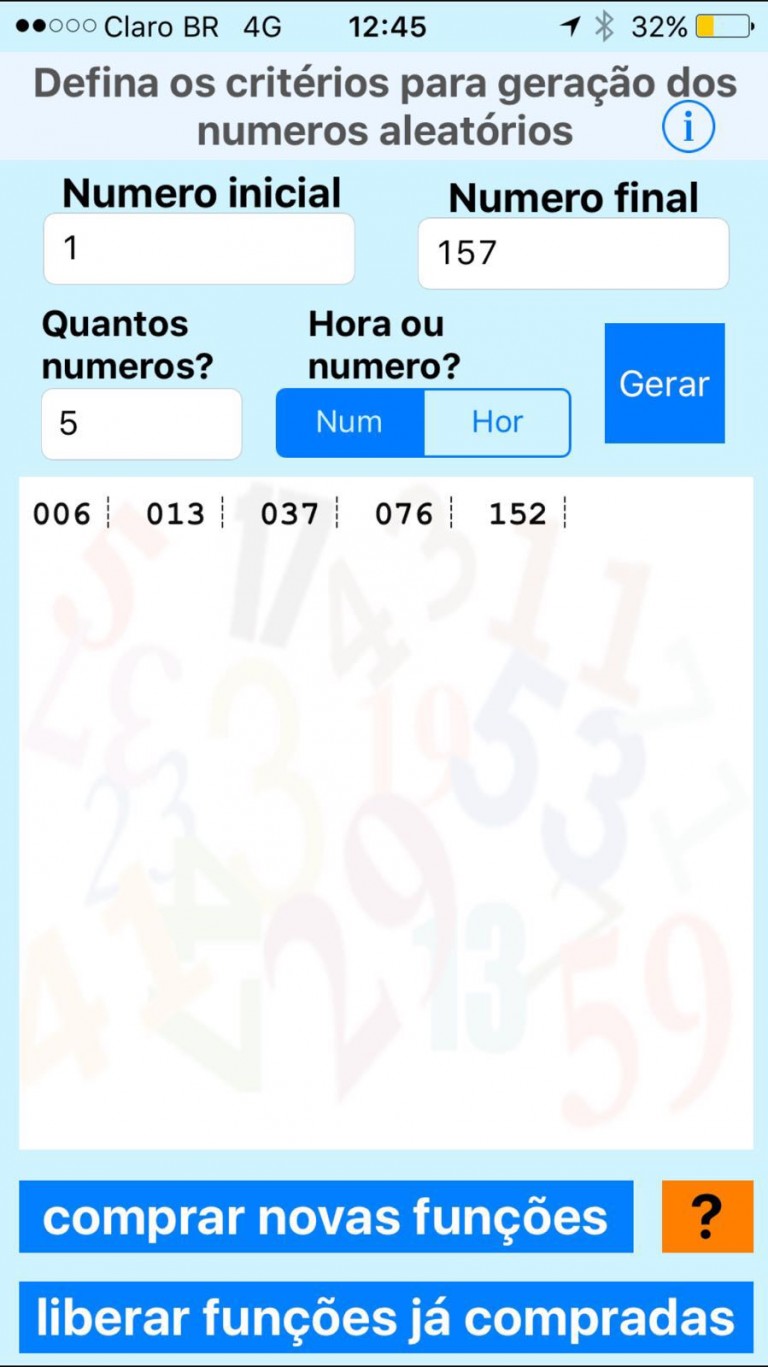Tap Gerar to generate numbers
Screen dimensions: 768x1367
664,383
